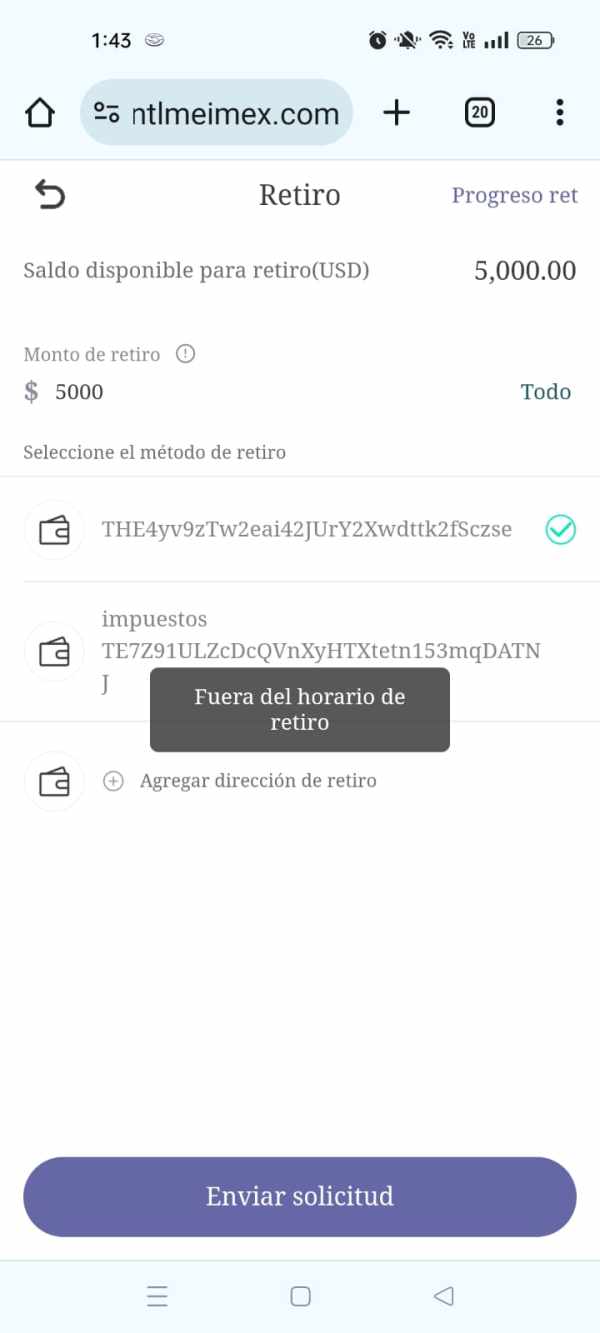Viewport: 600px width, 1333px height.
Task: Go back using the Retiro back arrow
Action: 49,194
